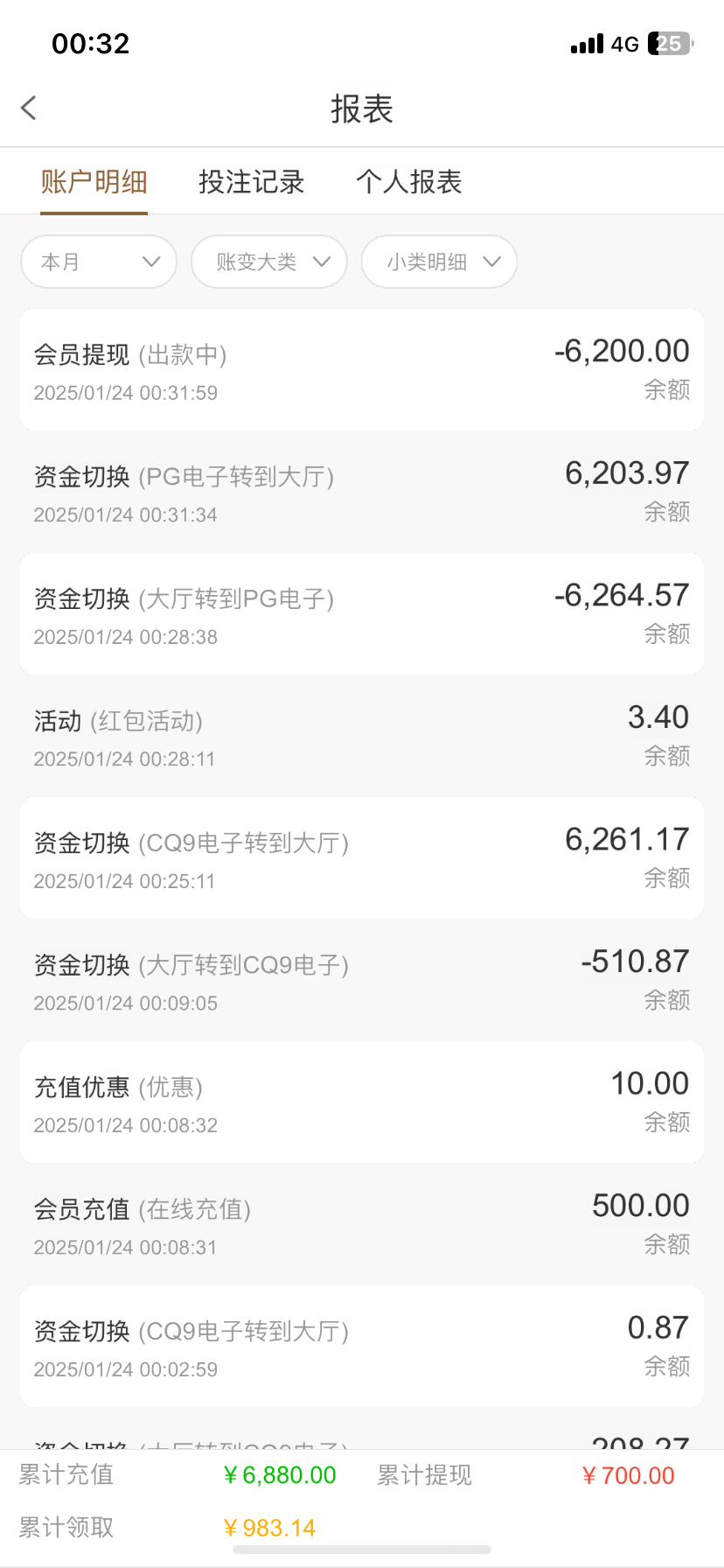Image resolution: width=724 pixels, height=1568 pixels.
Task: Open the 会员提现 (出款中) record
Action: 361,370
